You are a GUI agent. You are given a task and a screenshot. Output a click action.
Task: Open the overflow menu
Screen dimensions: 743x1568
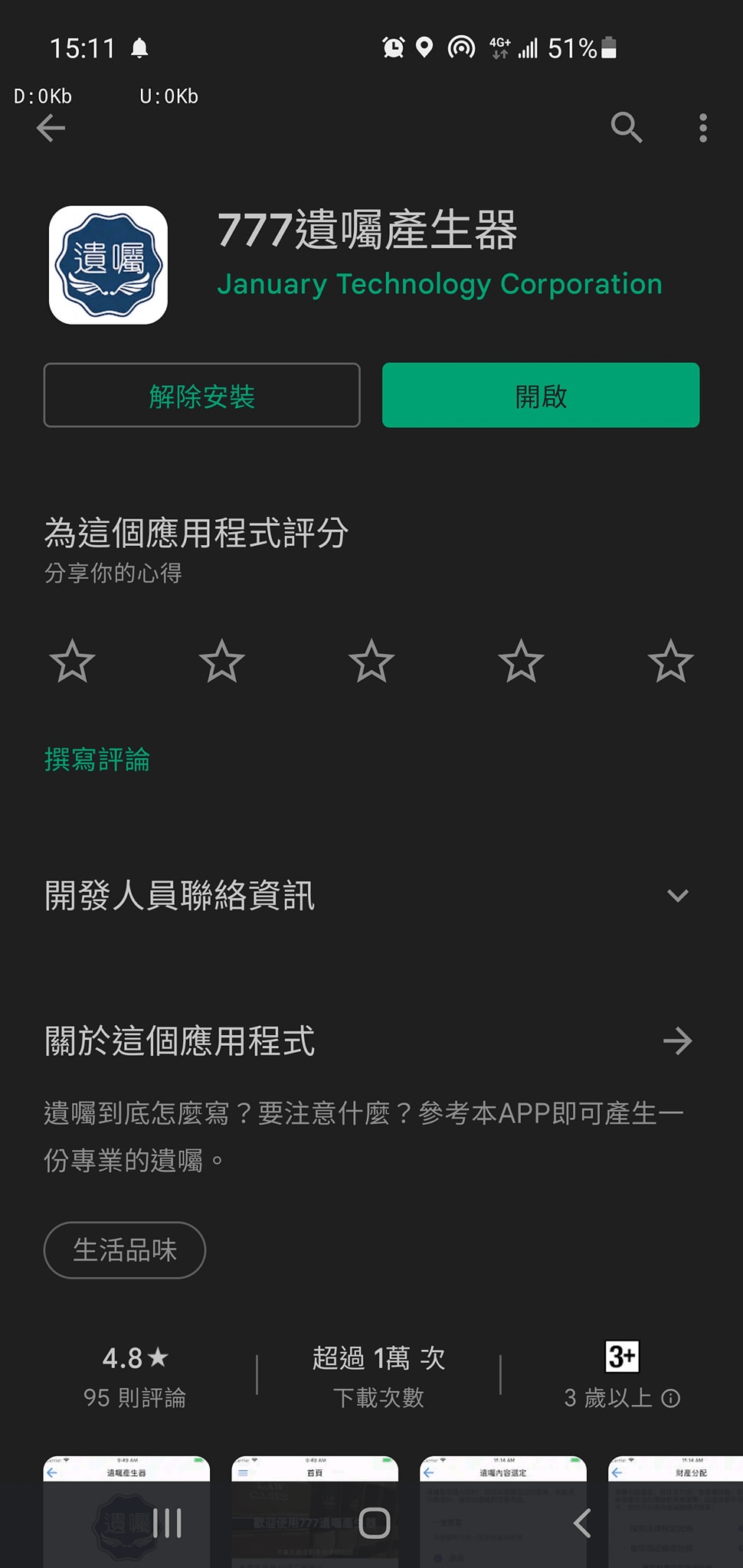click(x=702, y=128)
